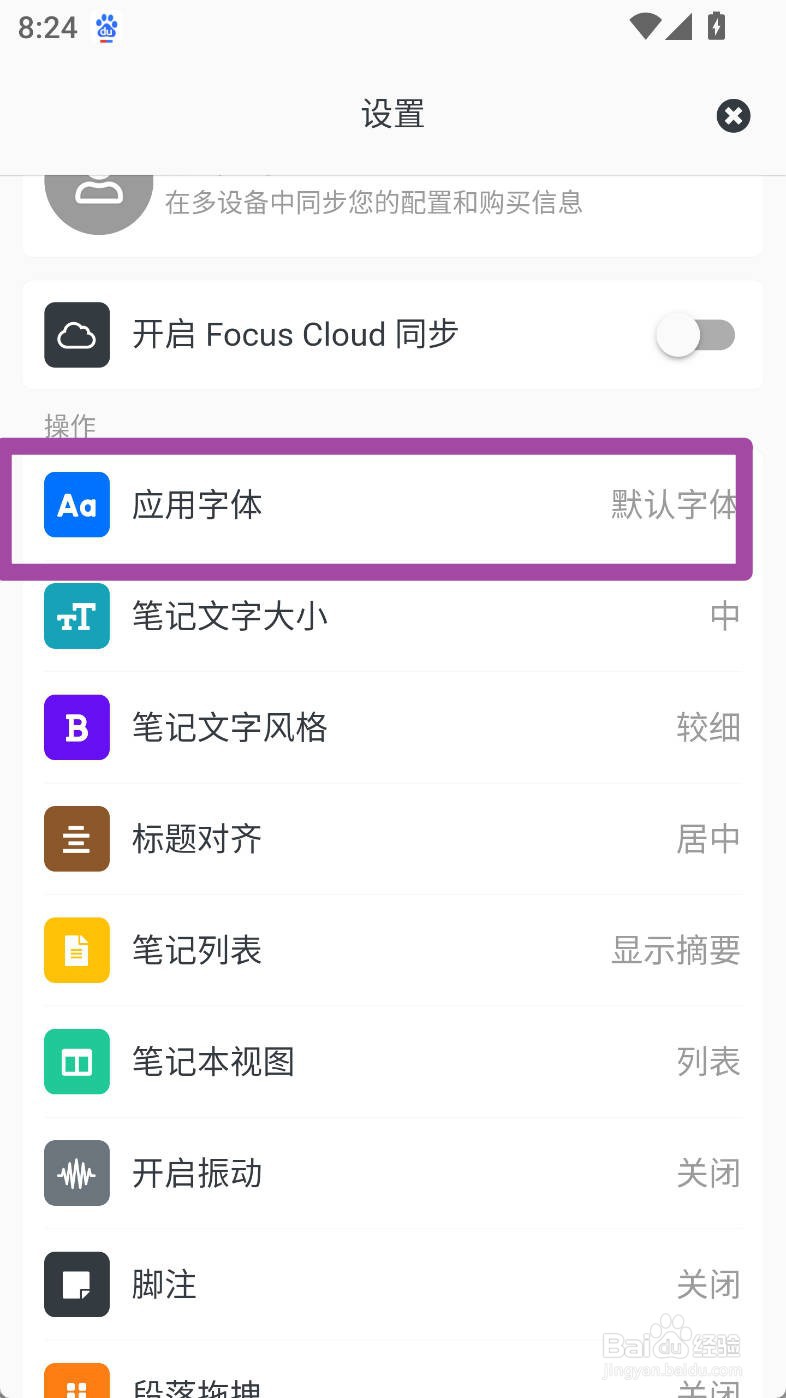Tap the Baidu icon in the status bar
The width and height of the screenshot is (786, 1398).
click(104, 27)
